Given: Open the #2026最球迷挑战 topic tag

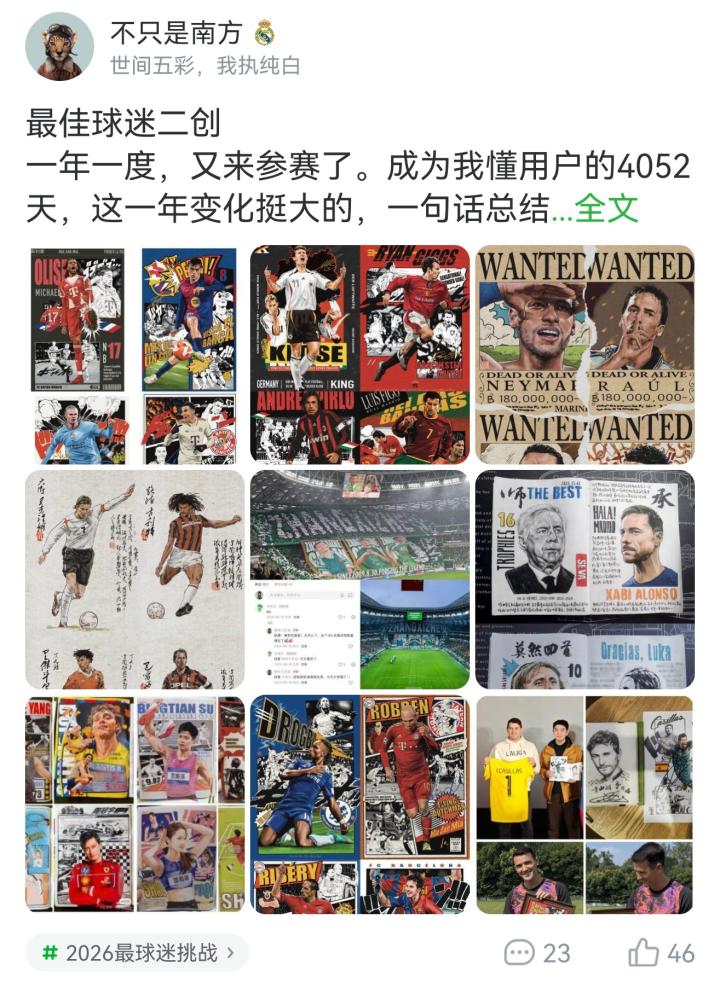Looking at the screenshot, I should (x=137, y=953).
